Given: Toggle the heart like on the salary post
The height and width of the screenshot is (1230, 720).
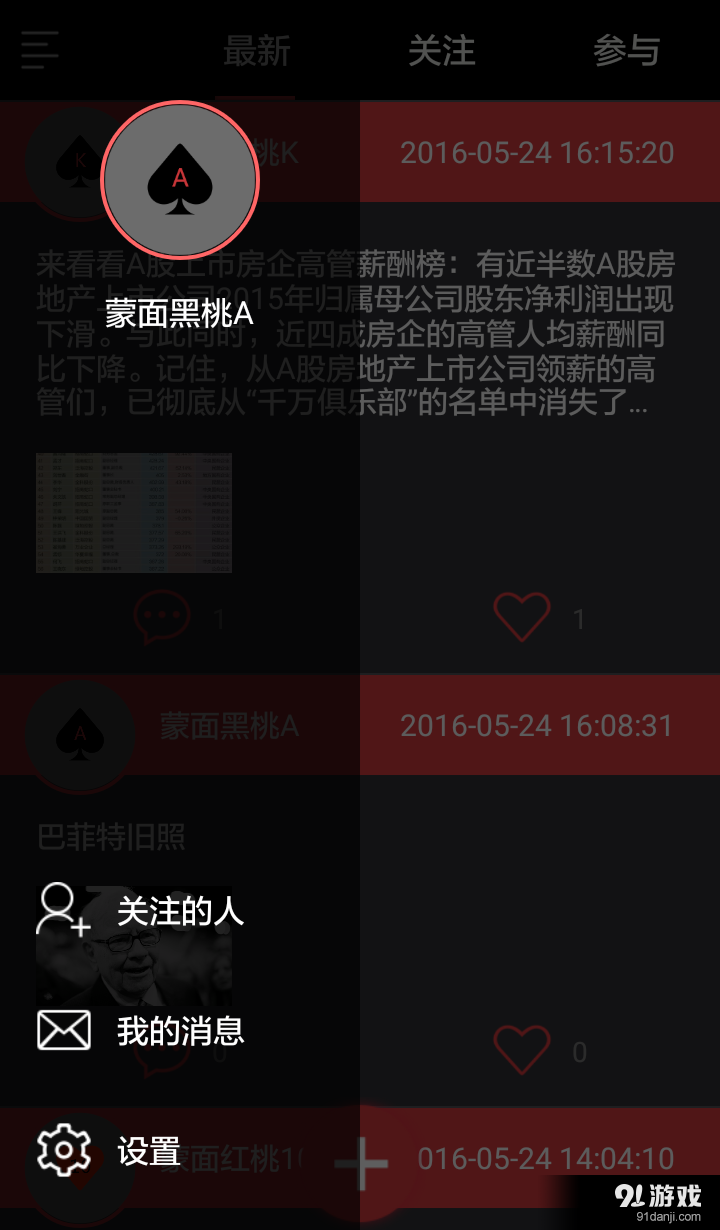Looking at the screenshot, I should [x=521, y=614].
